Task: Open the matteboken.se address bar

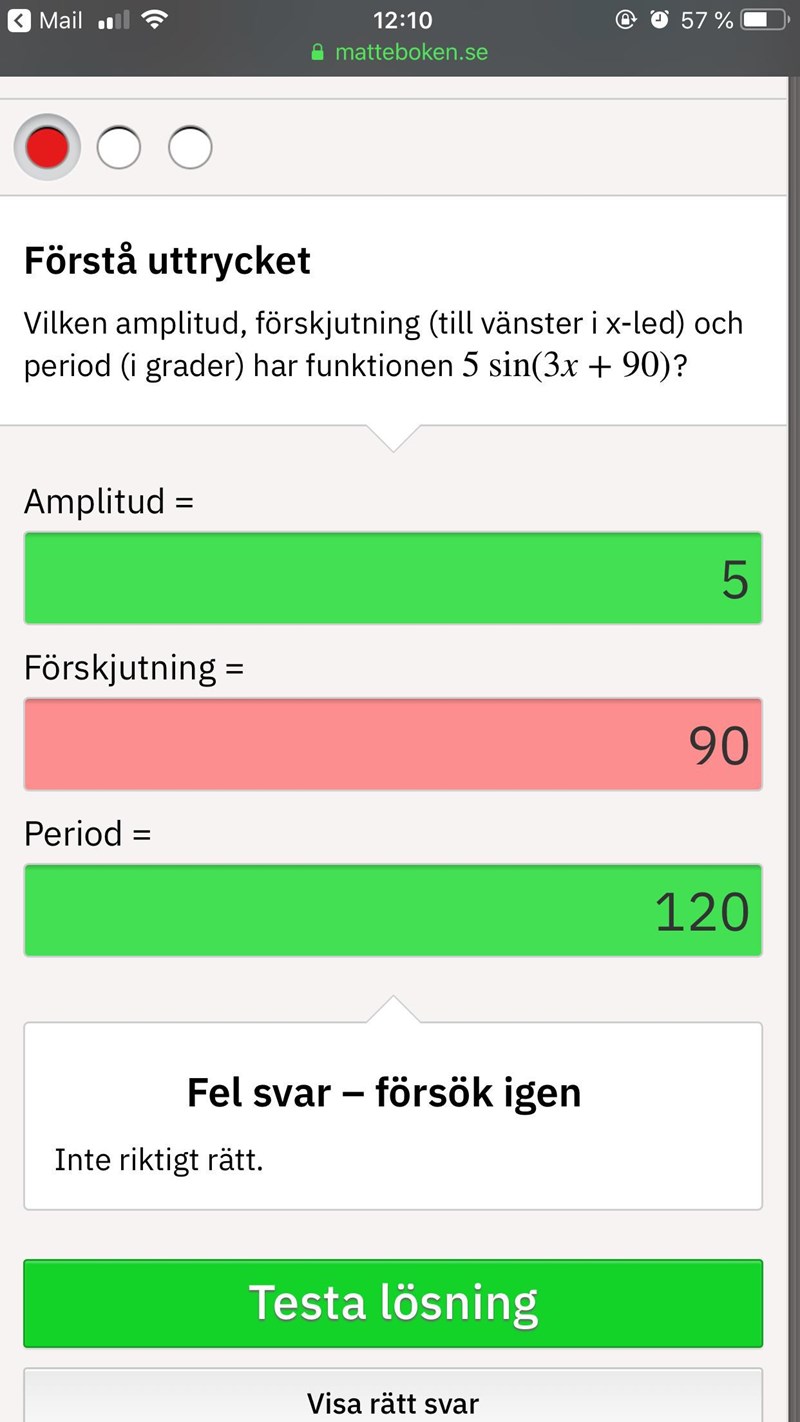Action: 400,52
